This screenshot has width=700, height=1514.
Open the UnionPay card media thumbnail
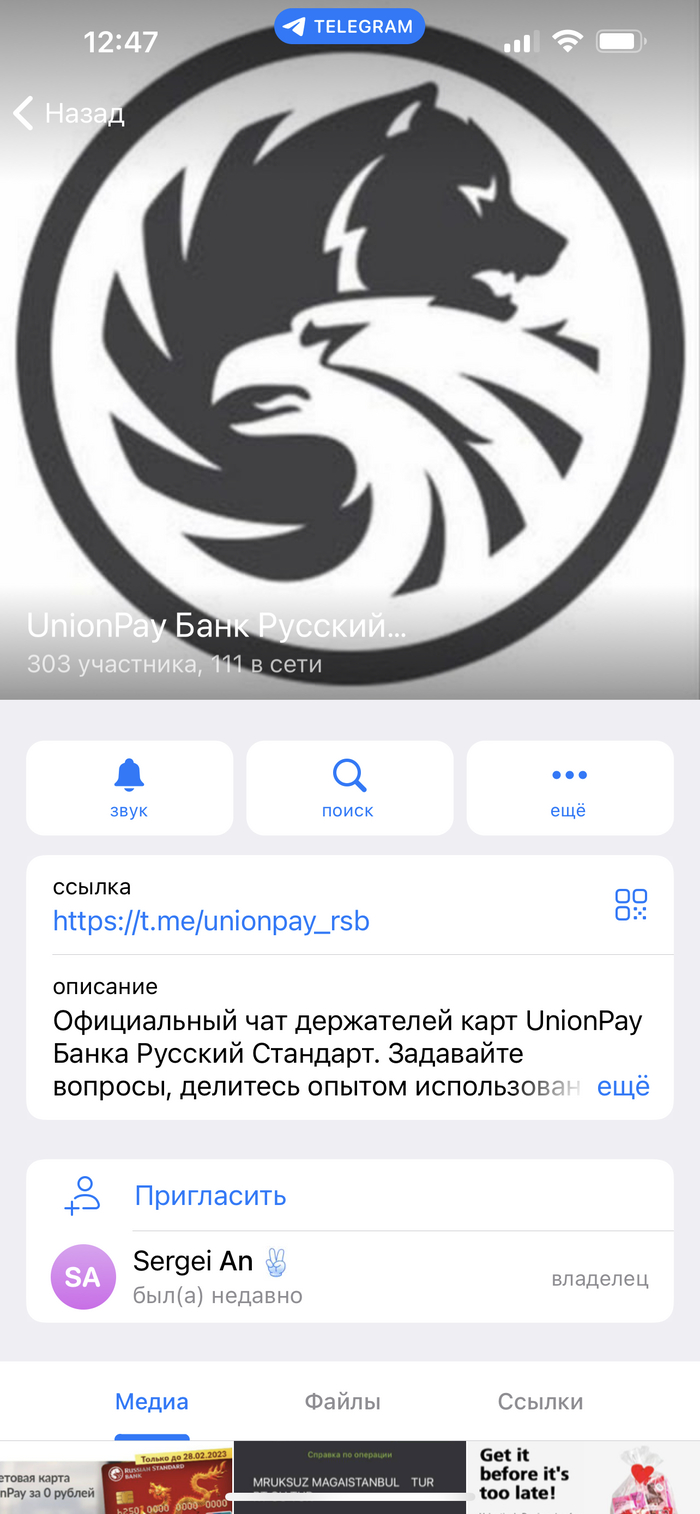(116, 1478)
